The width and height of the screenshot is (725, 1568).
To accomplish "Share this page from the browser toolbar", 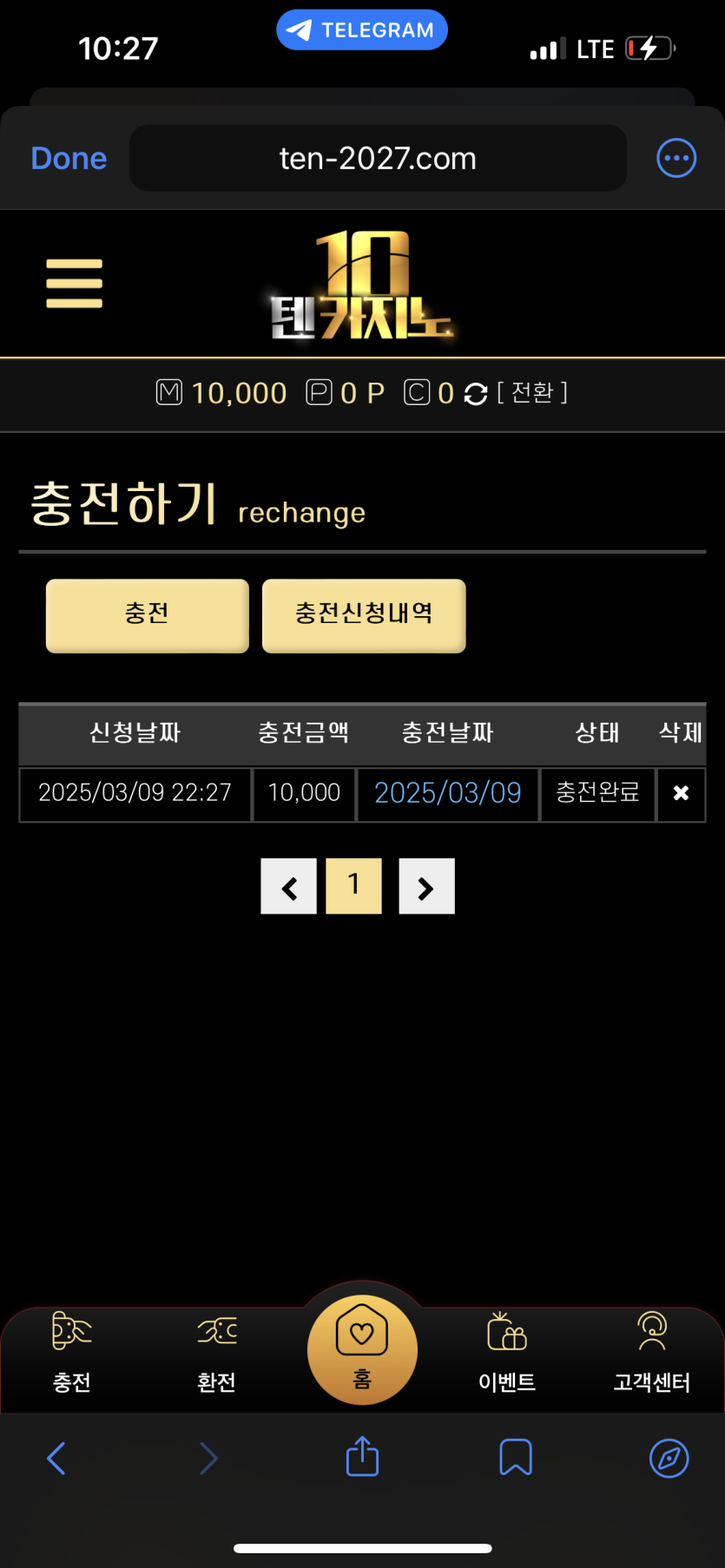I will click(362, 1458).
